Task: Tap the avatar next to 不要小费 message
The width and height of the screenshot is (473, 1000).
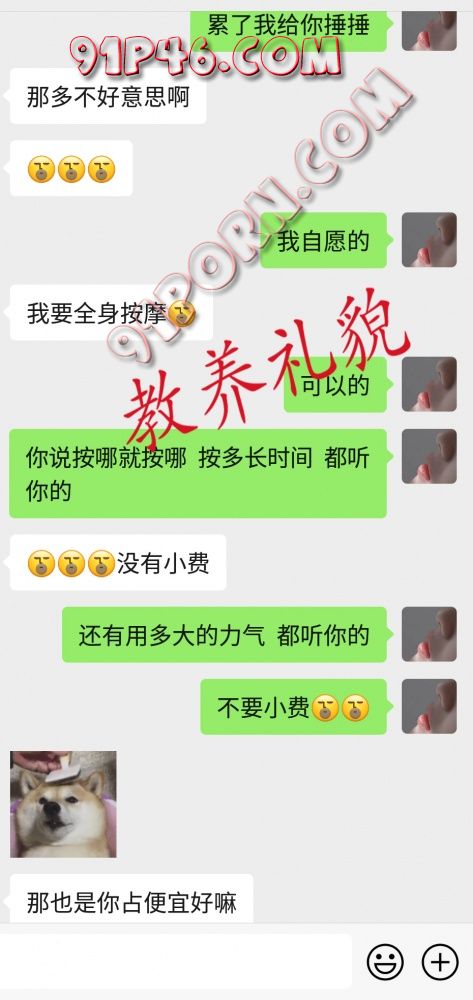Action: [x=429, y=706]
